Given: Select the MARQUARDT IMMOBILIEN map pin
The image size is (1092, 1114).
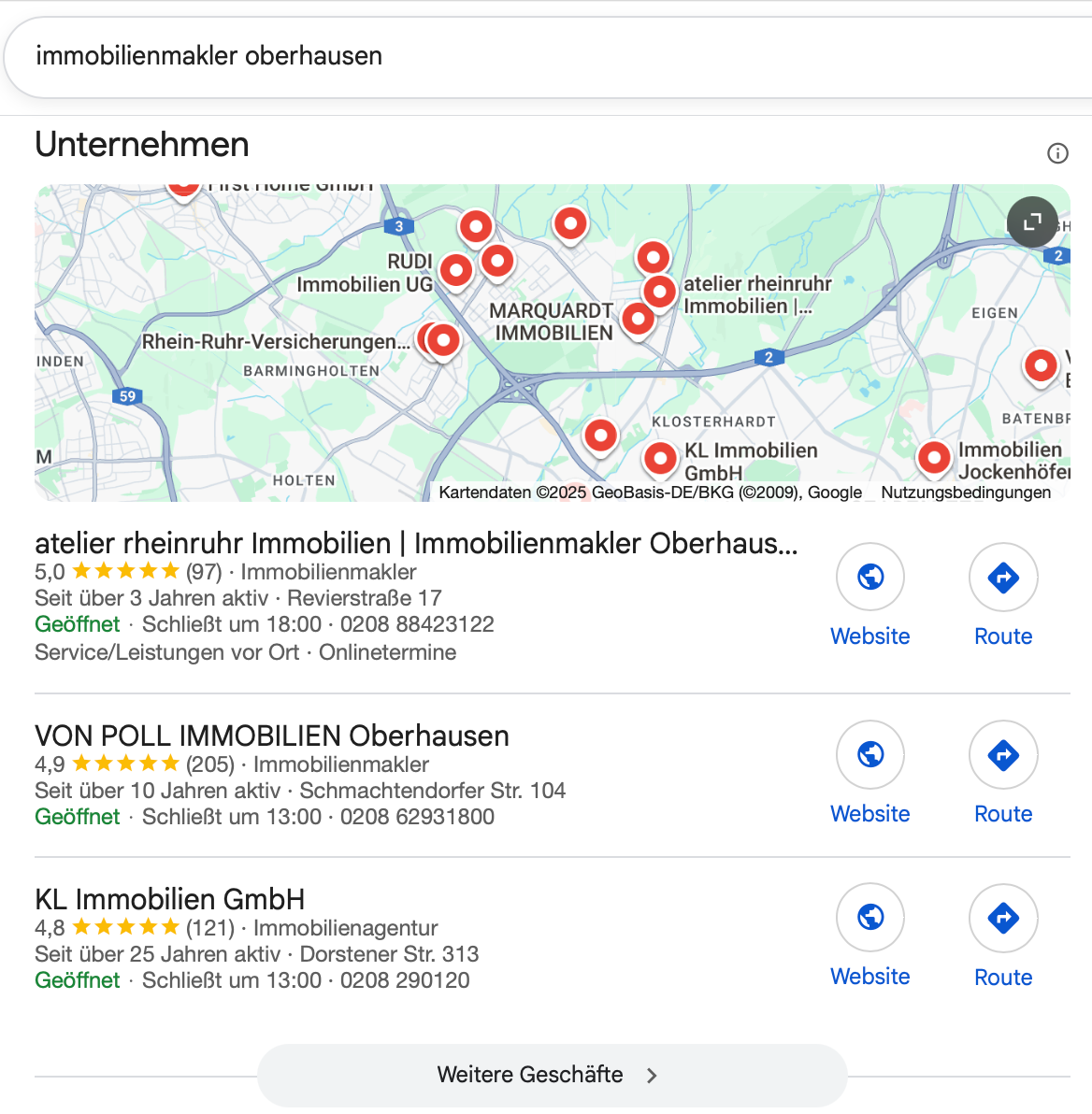Looking at the screenshot, I should click(x=638, y=318).
